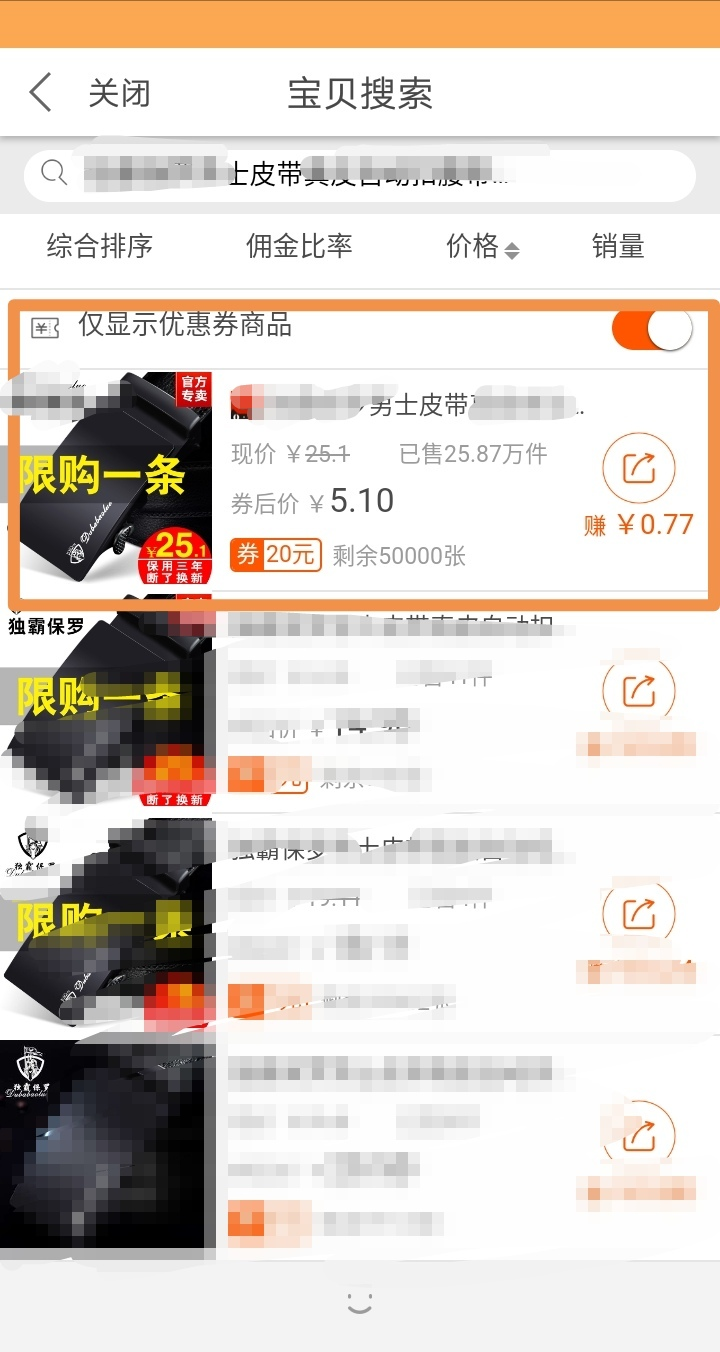Toggle off 仅显示优惠券商品 switch

652,329
